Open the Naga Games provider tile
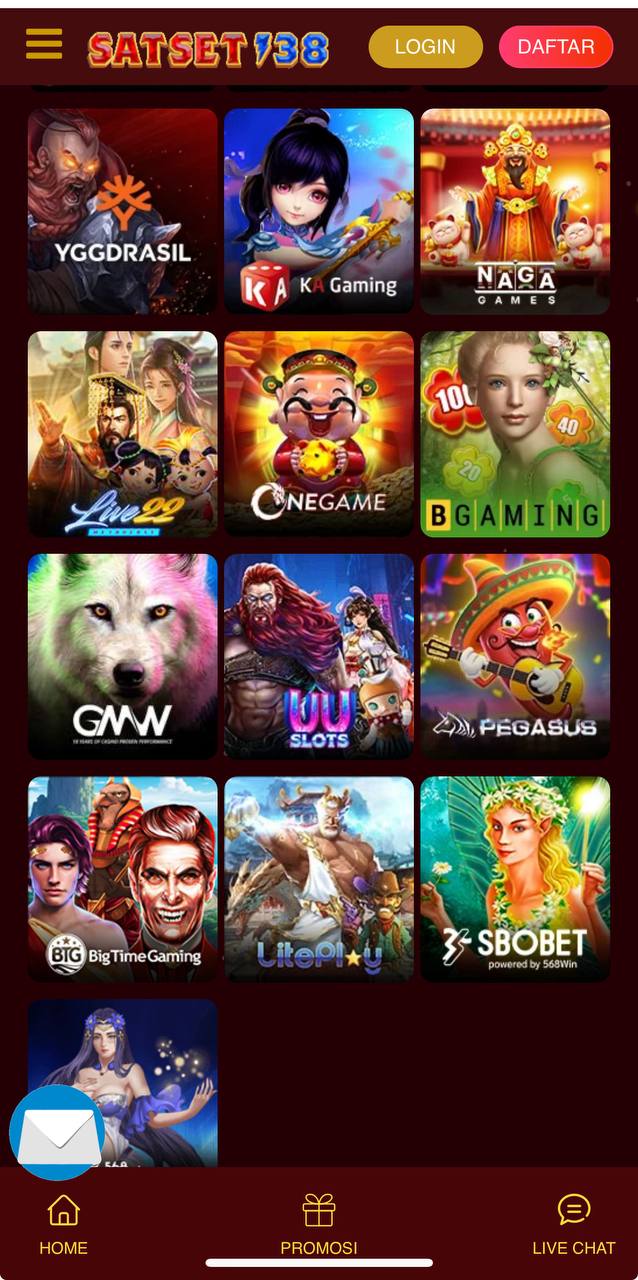638x1280 pixels. pos(515,211)
